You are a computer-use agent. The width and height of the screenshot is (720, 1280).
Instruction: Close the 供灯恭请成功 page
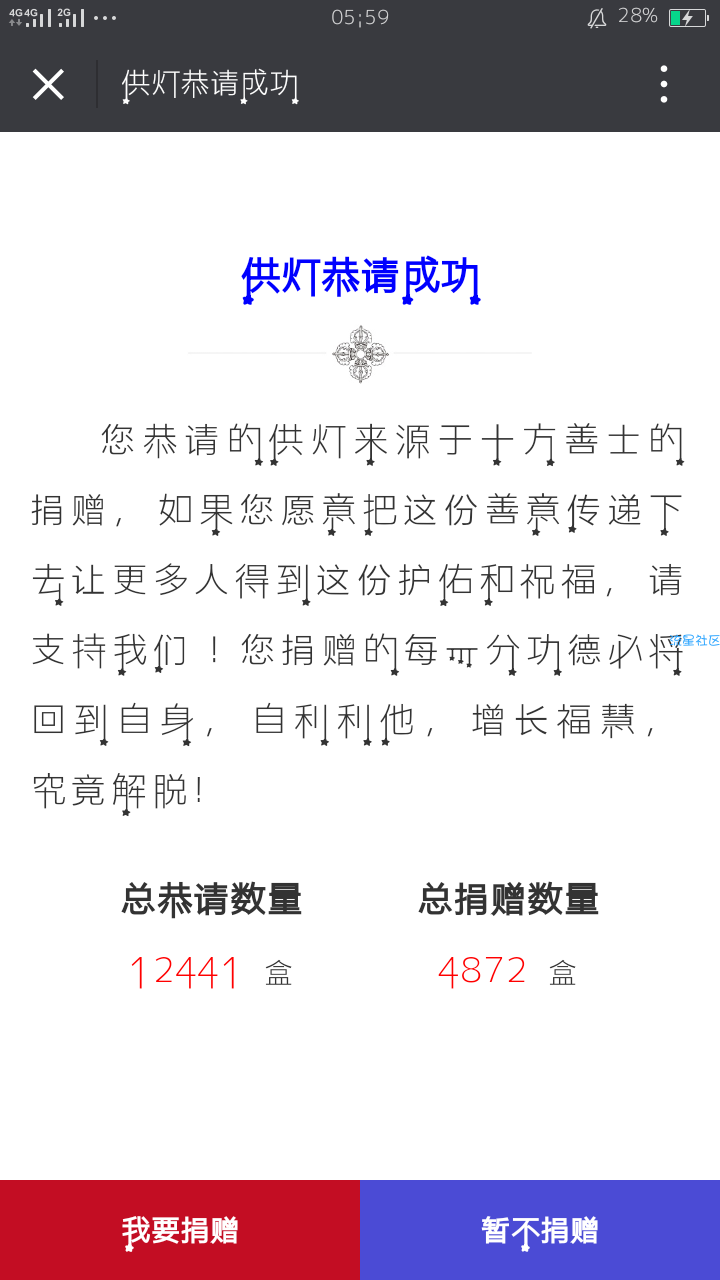(48, 85)
